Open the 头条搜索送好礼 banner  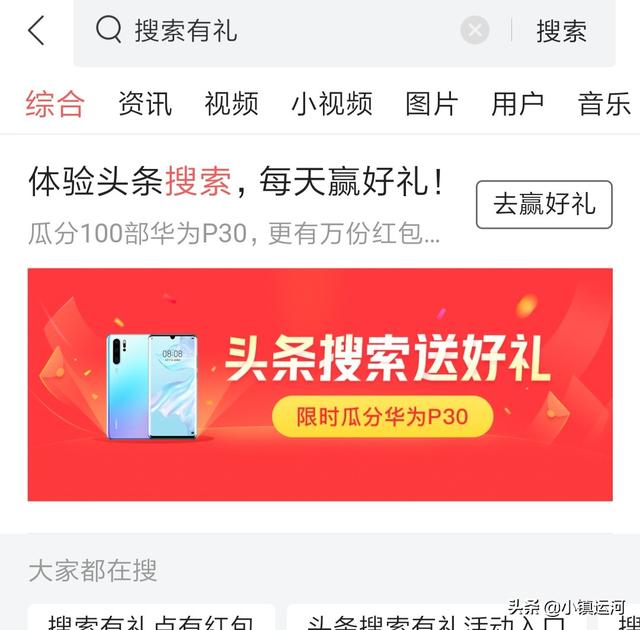[320, 384]
